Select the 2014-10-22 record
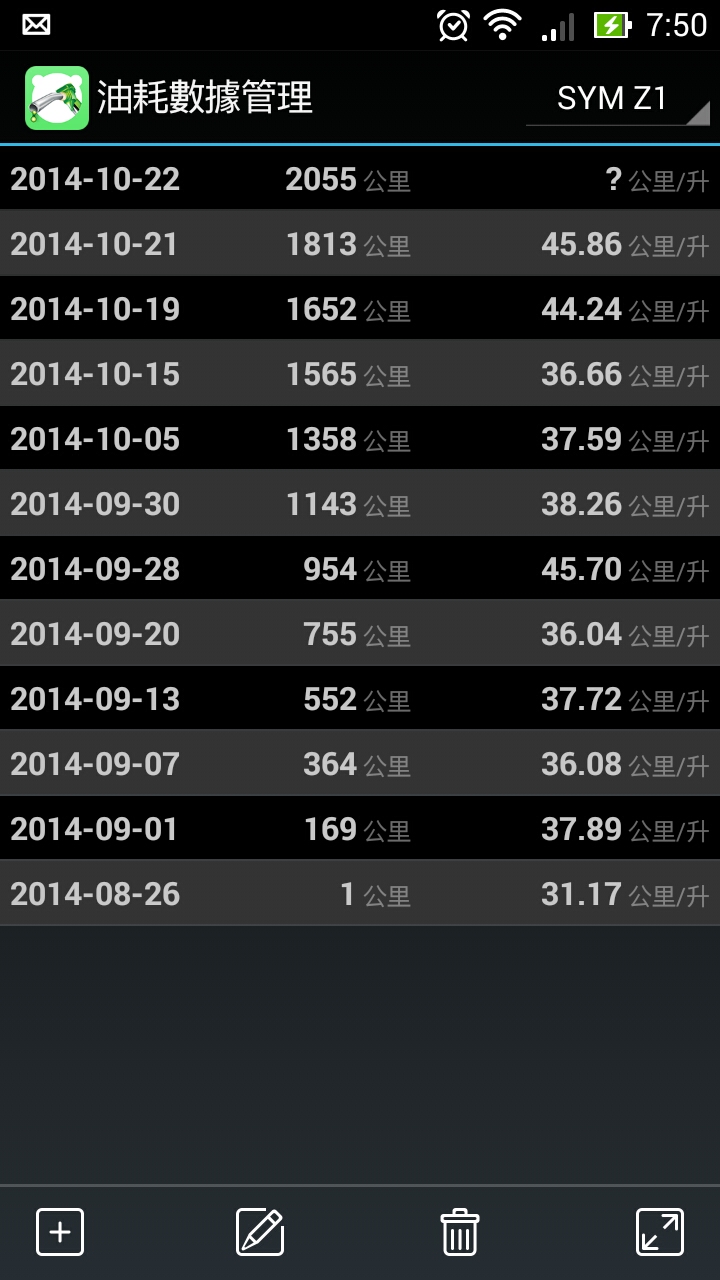 click(360, 179)
